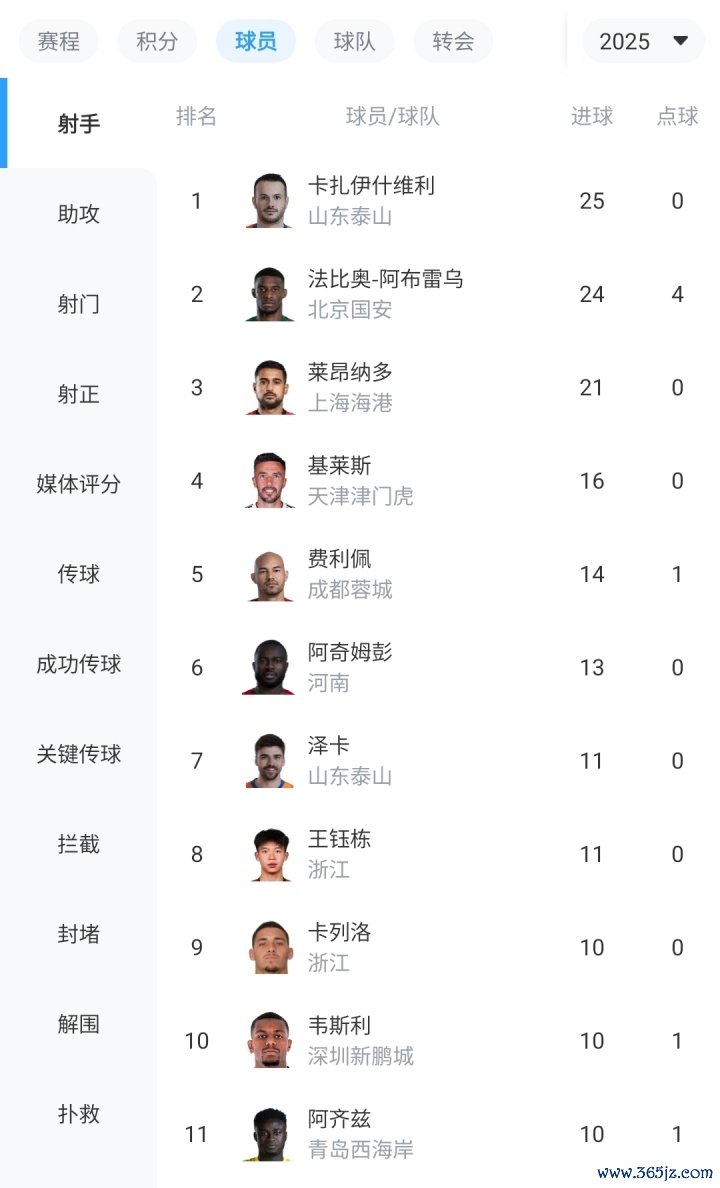Select 助攻 in the side menu
This screenshot has height=1188, width=720.
click(x=78, y=214)
